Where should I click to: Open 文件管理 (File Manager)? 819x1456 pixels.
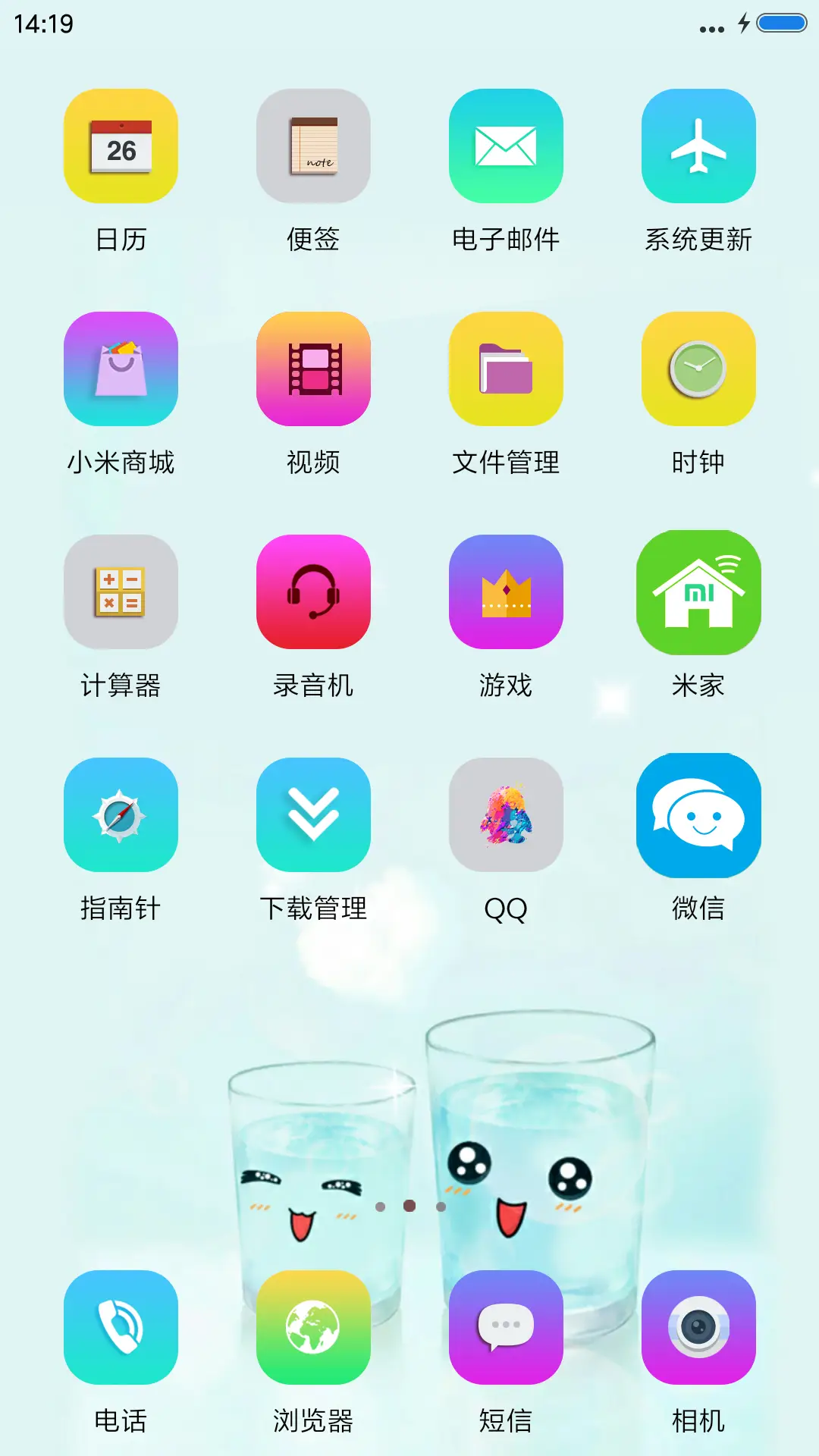coord(506,369)
